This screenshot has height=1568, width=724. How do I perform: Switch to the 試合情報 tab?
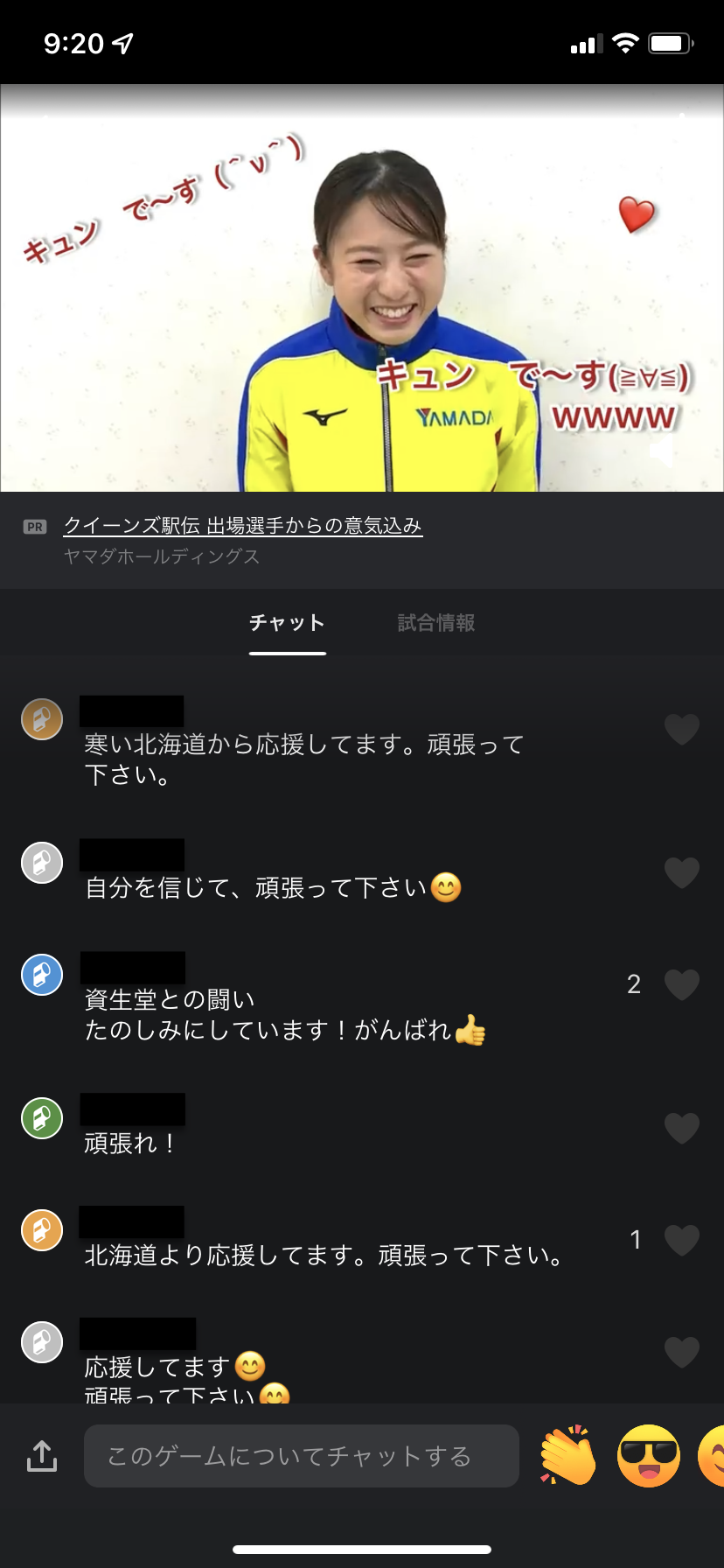(435, 623)
